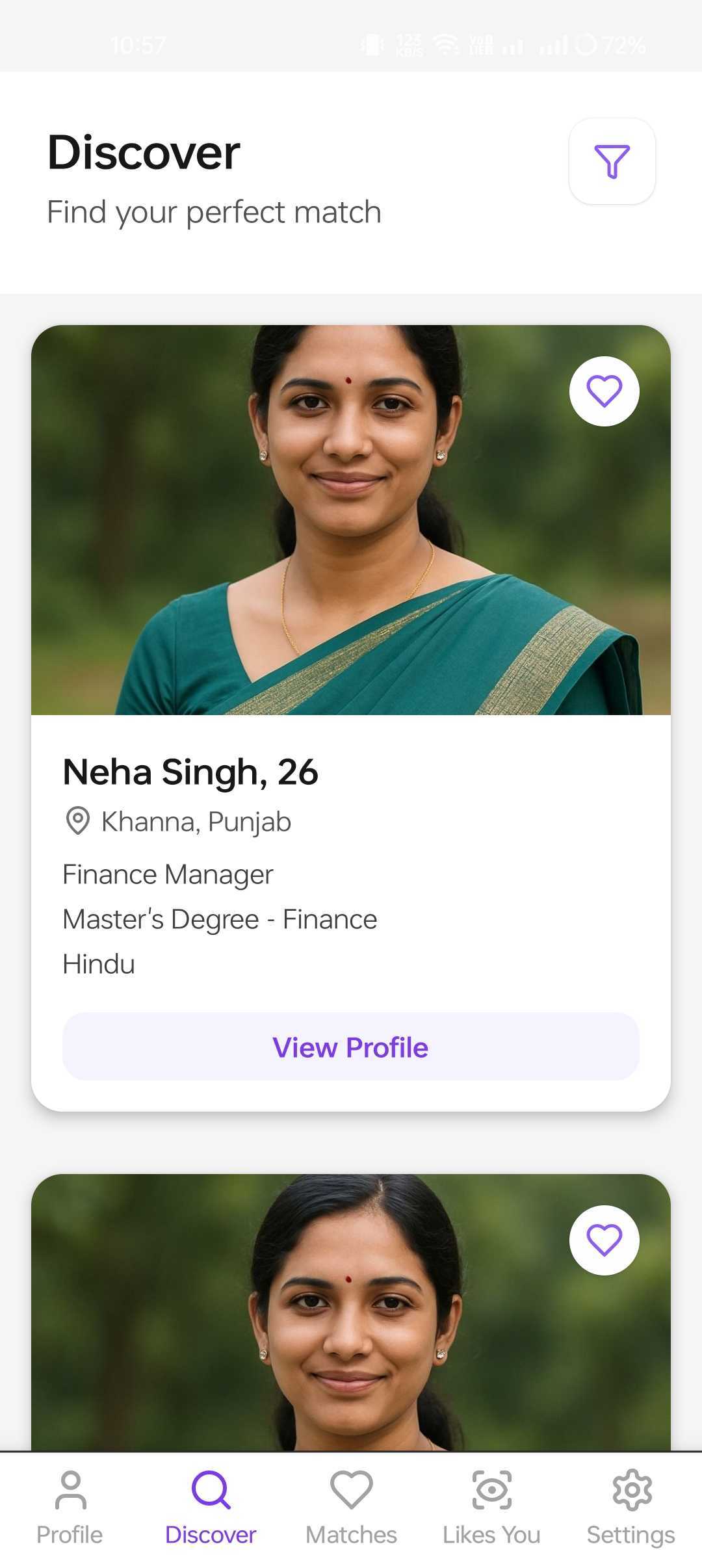702x1568 pixels.
Task: Open the filter options
Action: pos(612,161)
